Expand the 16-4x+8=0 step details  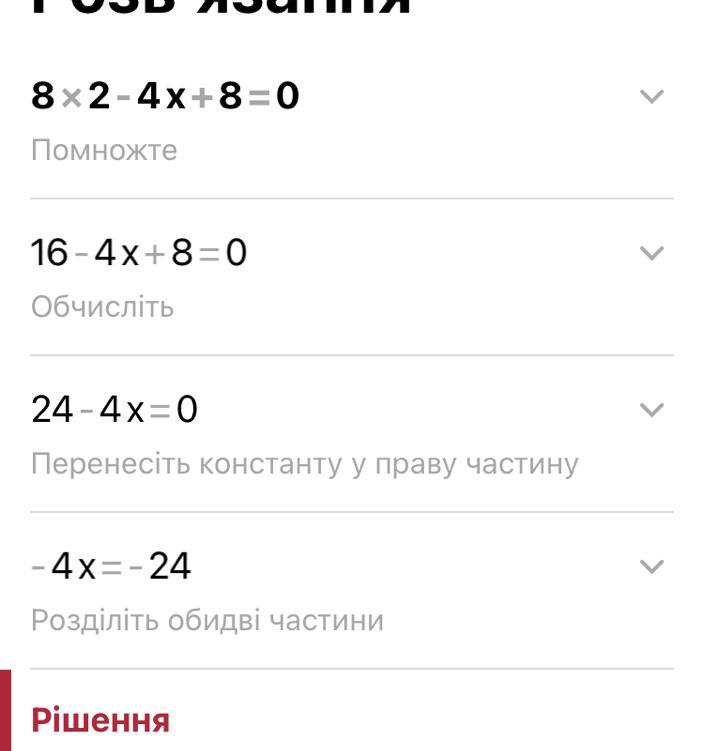651,254
